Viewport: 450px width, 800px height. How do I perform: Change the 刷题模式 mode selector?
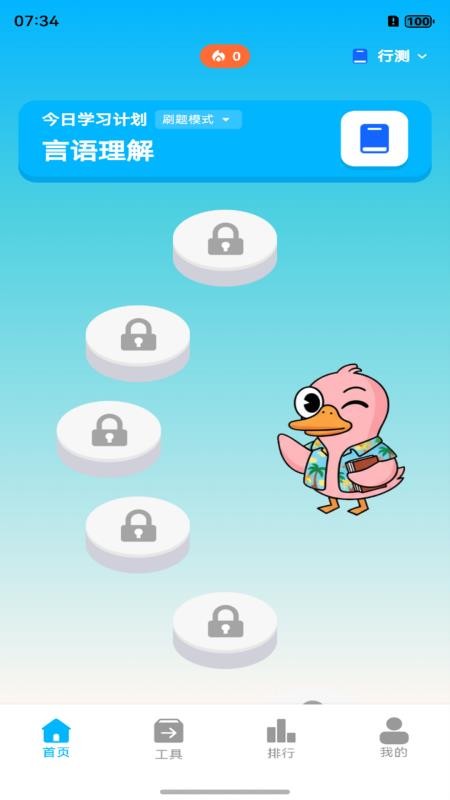[198, 120]
